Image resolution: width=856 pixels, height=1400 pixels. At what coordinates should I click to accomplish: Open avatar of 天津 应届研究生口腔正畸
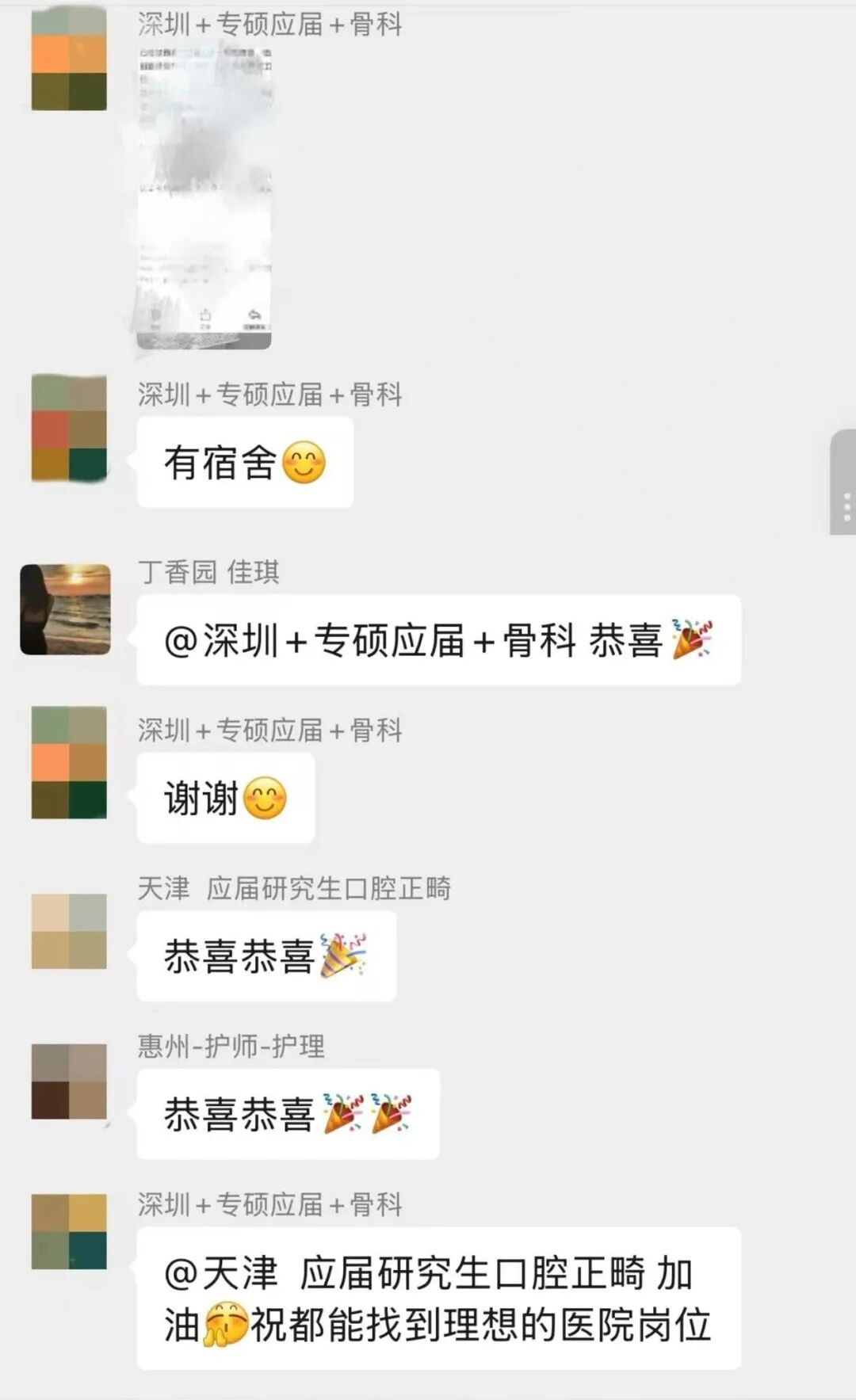click(x=69, y=931)
